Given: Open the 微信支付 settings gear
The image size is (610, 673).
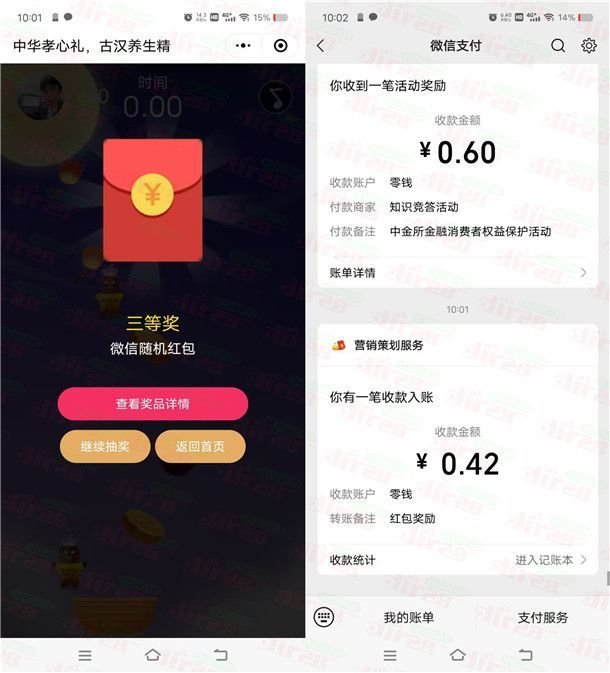Looking at the screenshot, I should pos(589,46).
